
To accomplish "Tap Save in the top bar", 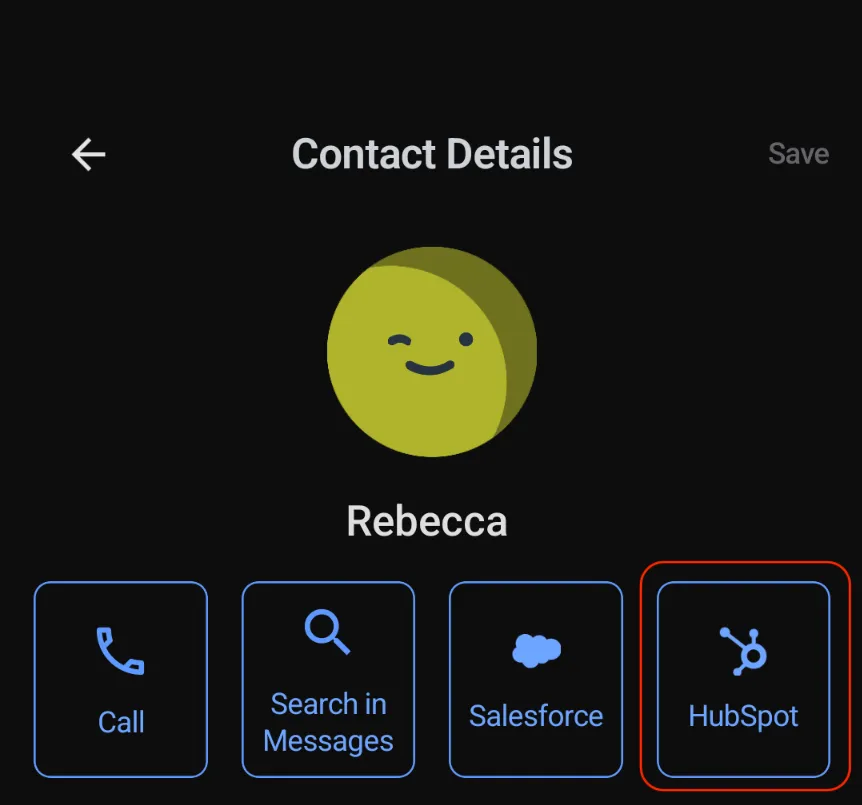I will (x=798, y=154).
